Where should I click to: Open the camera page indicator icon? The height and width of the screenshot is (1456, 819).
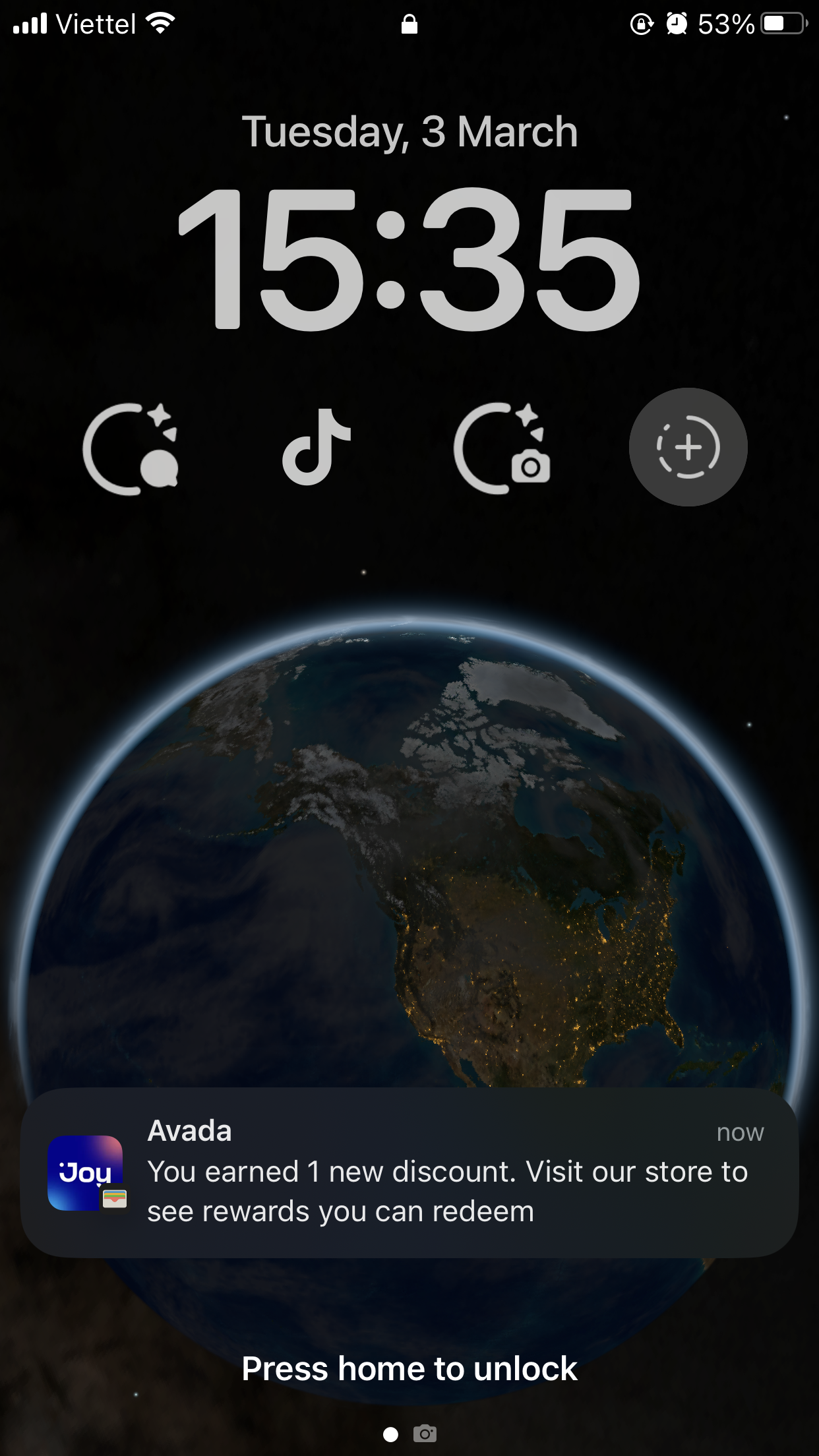(x=425, y=1433)
